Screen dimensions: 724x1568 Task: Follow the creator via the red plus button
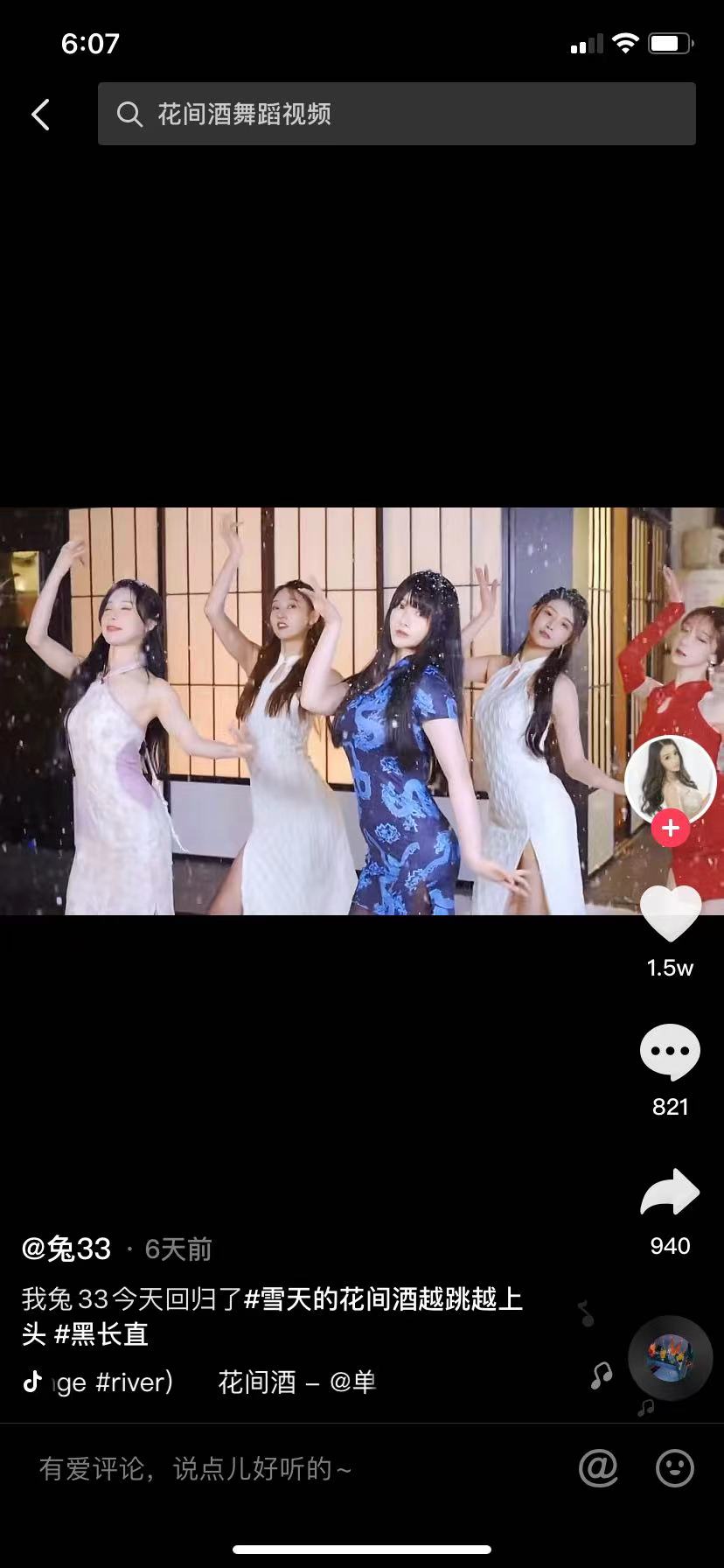tap(669, 827)
